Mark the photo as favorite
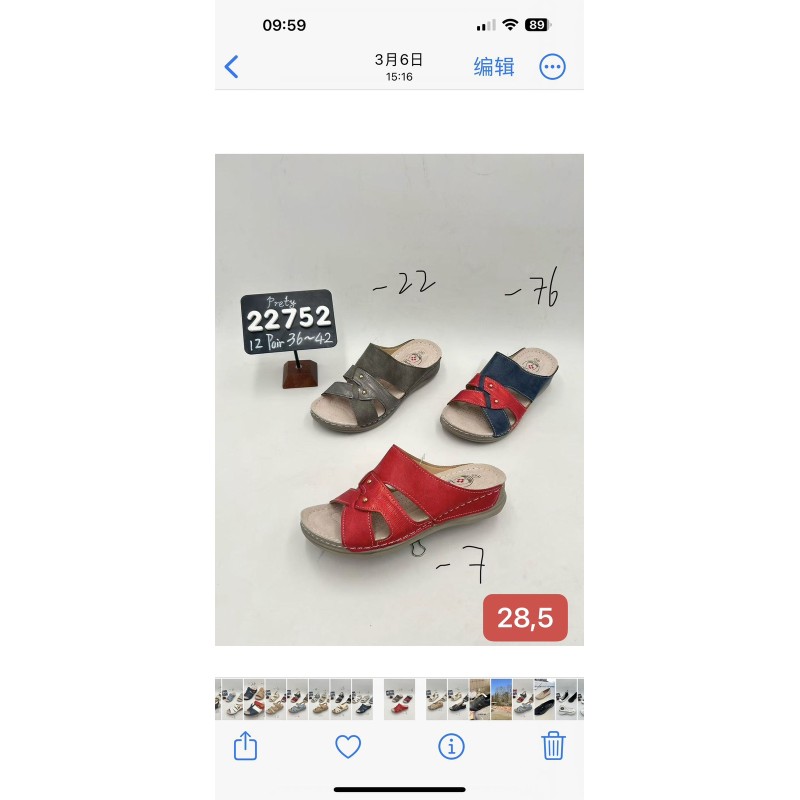This screenshot has height=800, width=800. point(348,746)
